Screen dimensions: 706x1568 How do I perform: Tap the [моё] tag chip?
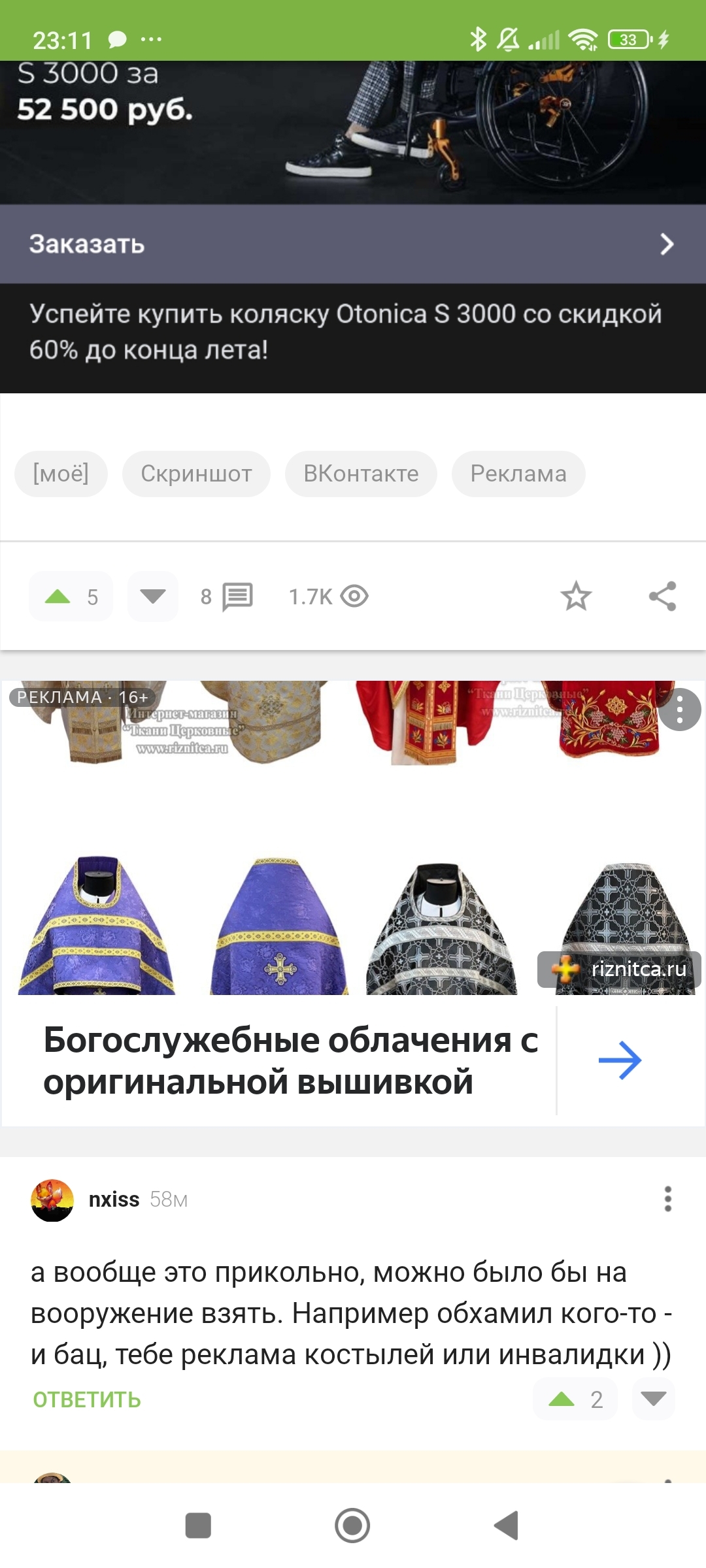61,474
